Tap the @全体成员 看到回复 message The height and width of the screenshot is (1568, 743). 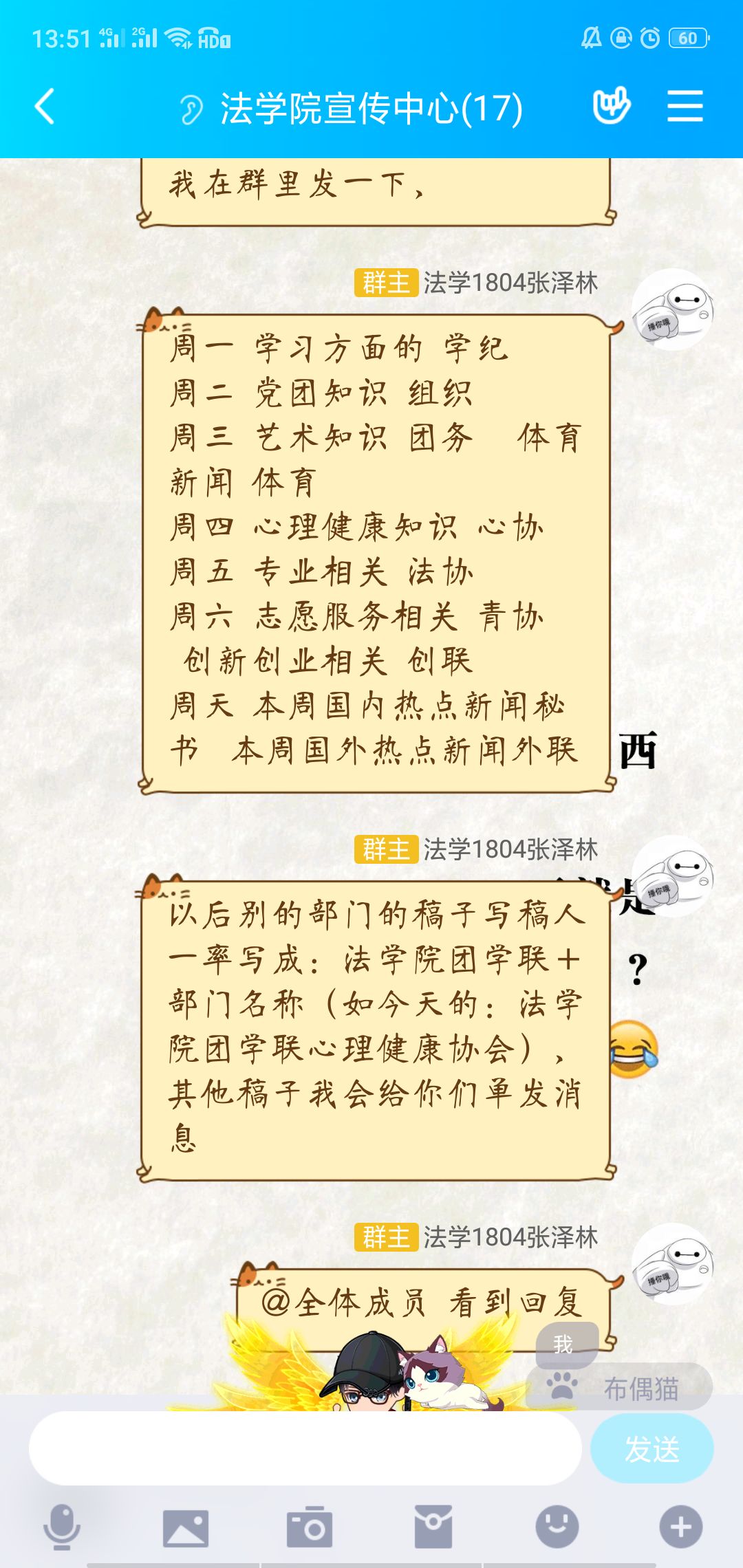(421, 1302)
